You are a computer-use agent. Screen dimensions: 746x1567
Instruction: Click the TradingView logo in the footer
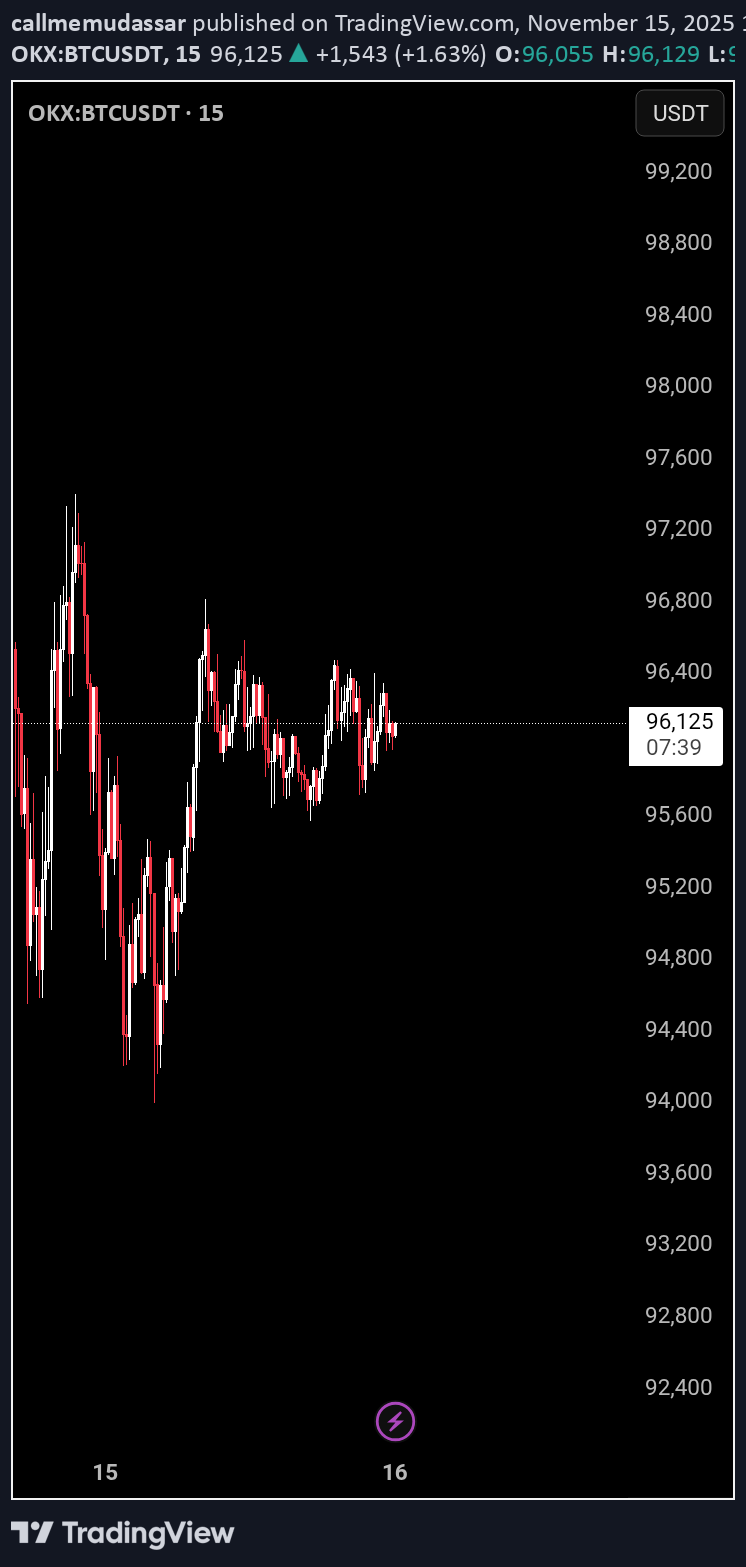pos(122,1532)
